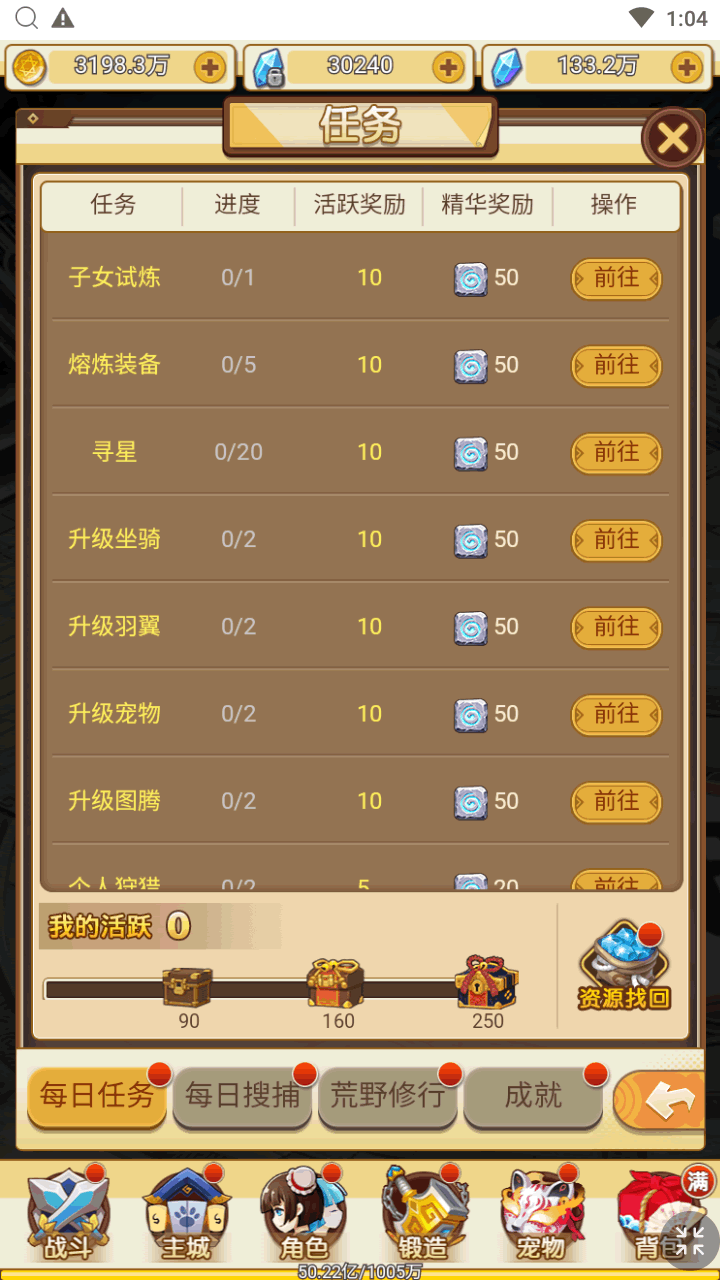Go to 子女试炼 task
The height and width of the screenshot is (1280, 720).
click(x=616, y=278)
